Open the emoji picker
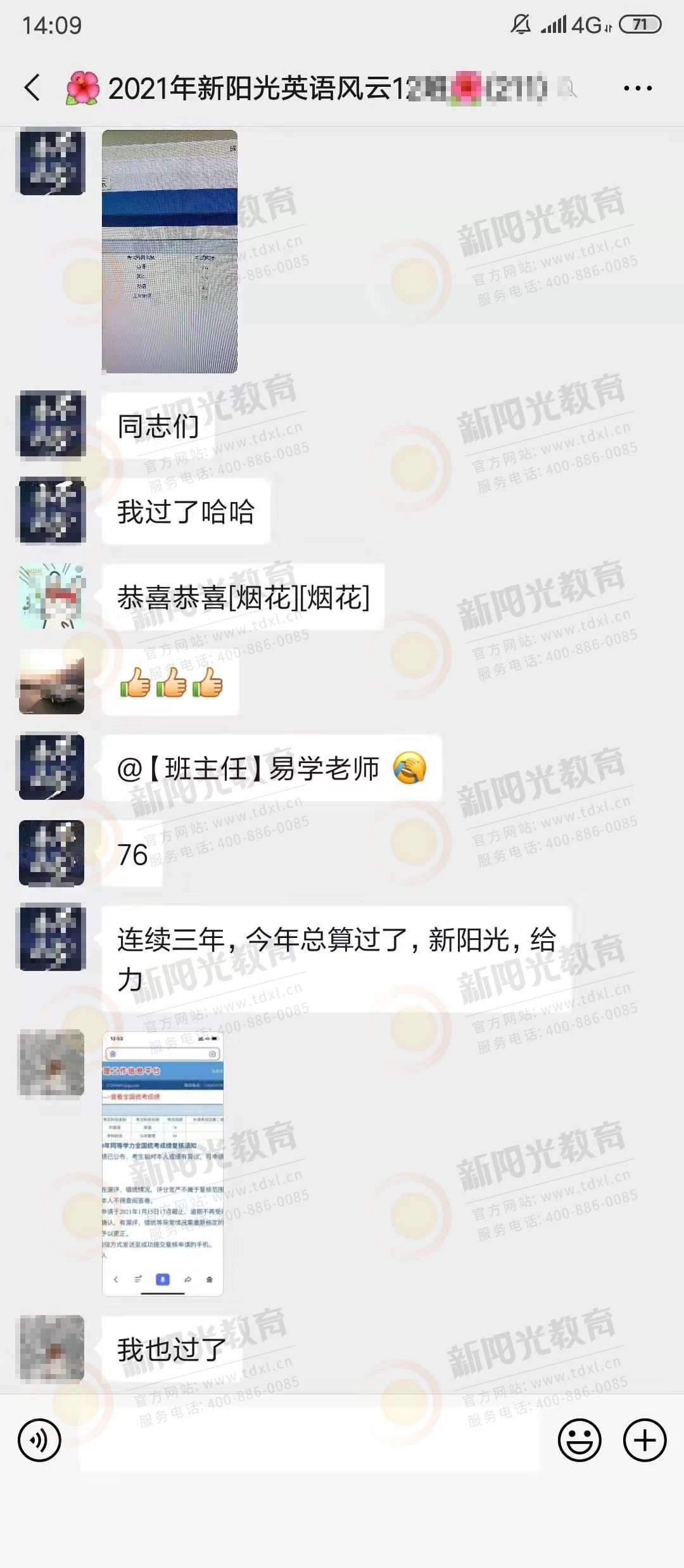 [579, 1440]
